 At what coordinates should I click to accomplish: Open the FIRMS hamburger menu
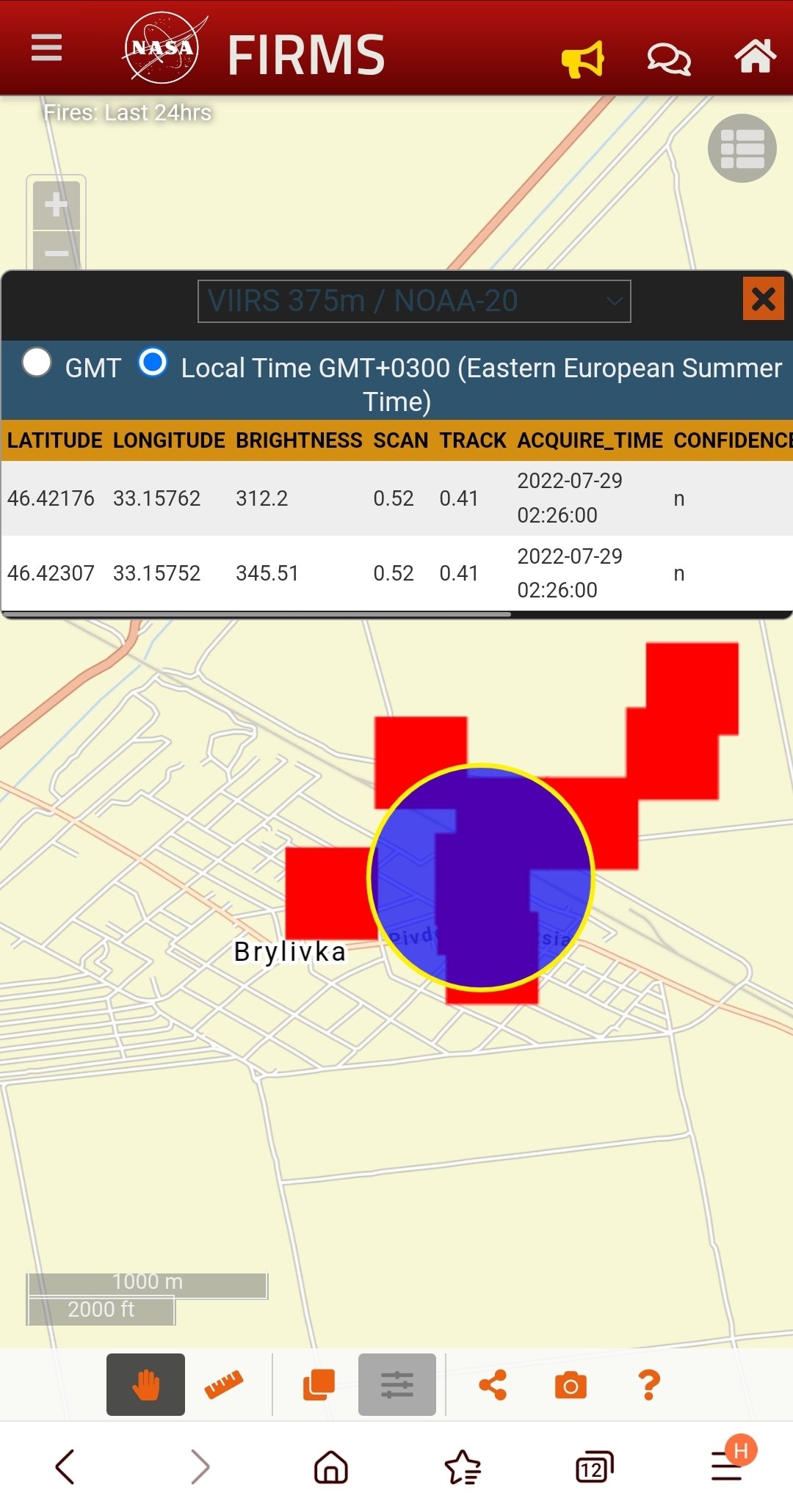46,48
